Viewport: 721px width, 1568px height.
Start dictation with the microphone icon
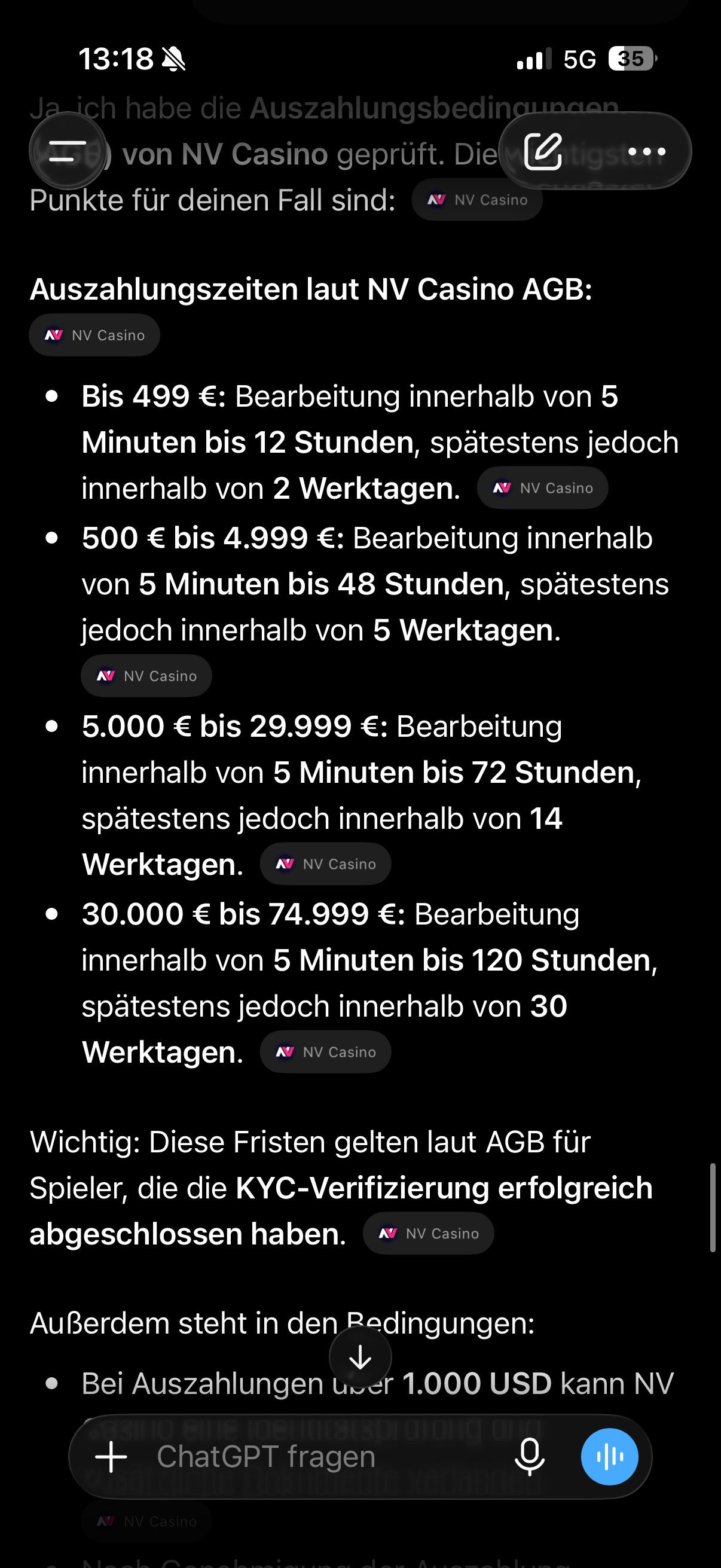529,1457
